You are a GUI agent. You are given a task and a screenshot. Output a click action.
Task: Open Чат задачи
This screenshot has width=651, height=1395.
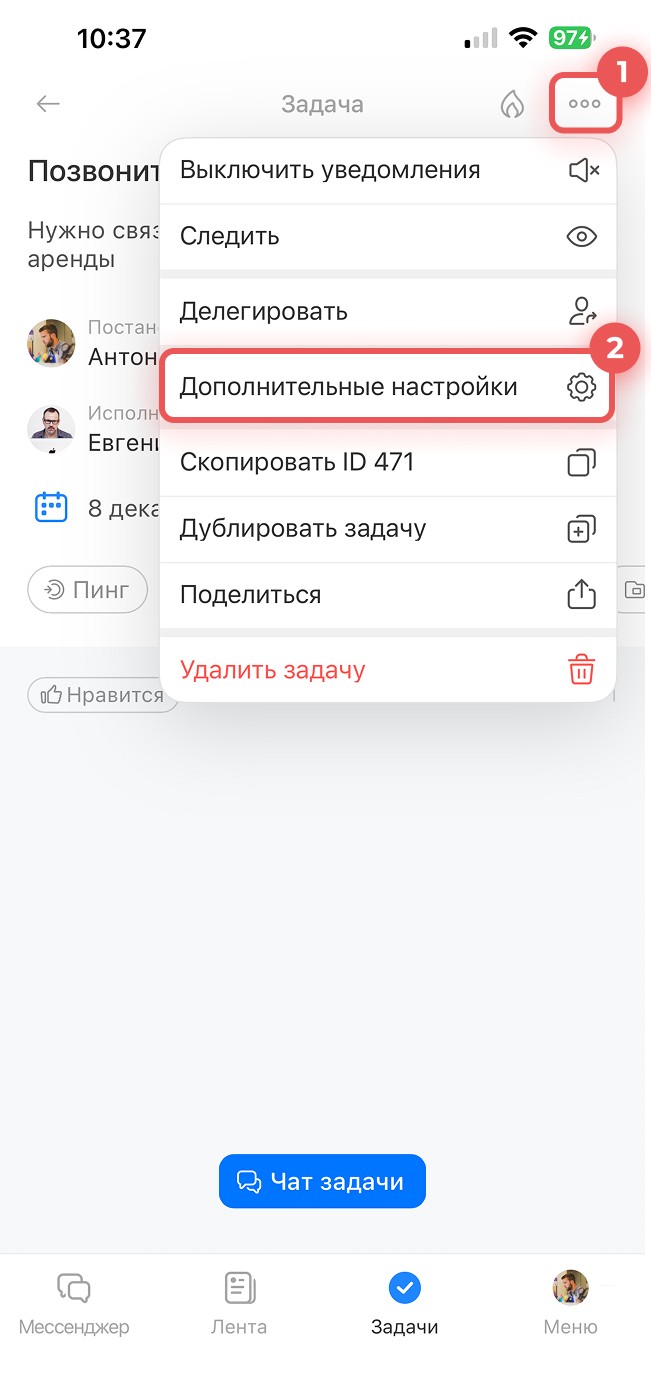click(322, 1182)
